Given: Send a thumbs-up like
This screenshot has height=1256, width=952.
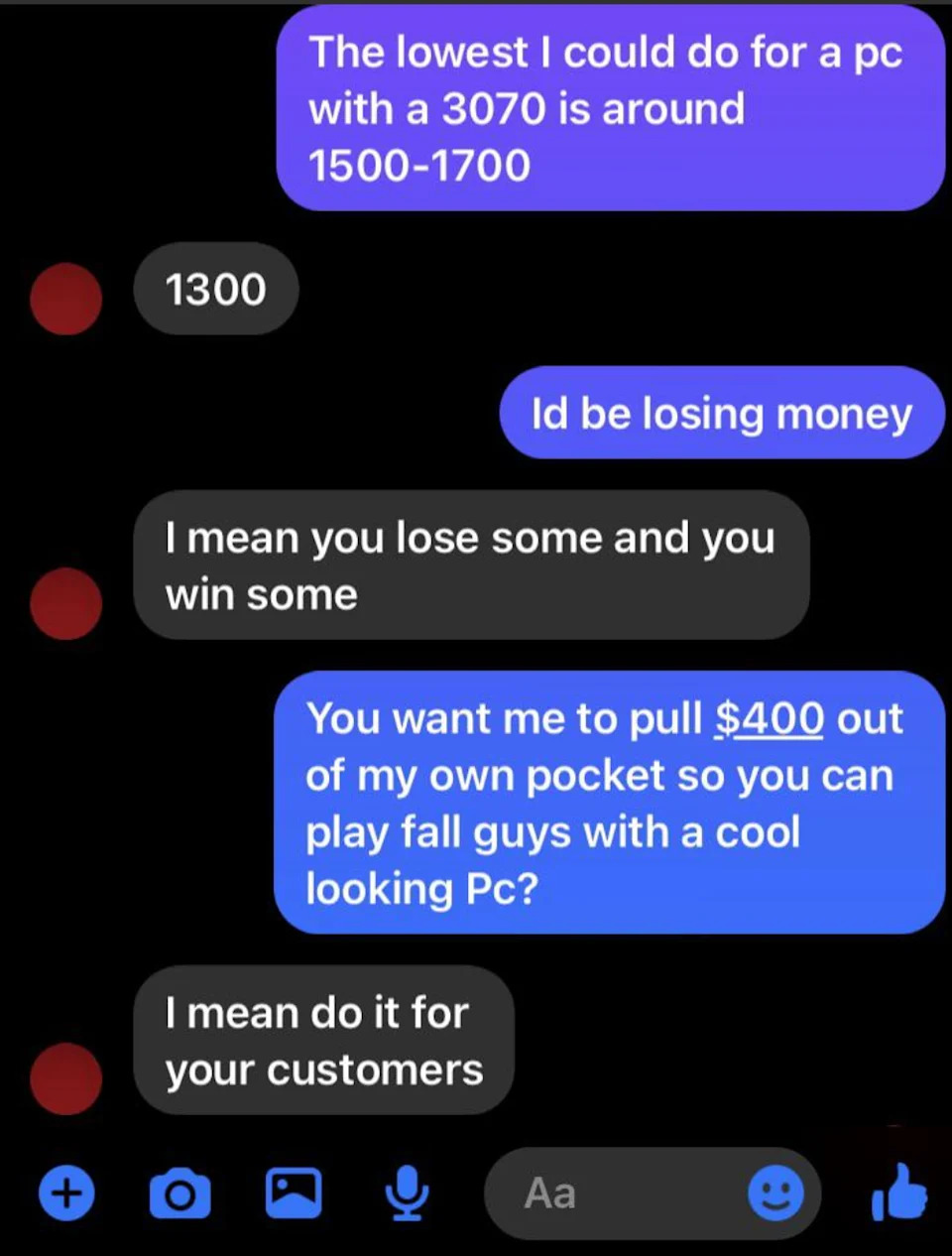Looking at the screenshot, I should click(x=899, y=1193).
